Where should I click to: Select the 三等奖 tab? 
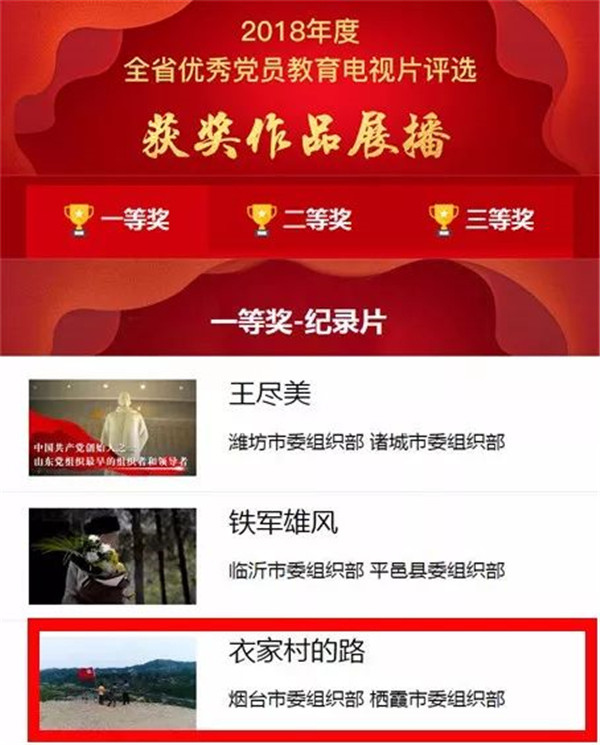click(481, 218)
